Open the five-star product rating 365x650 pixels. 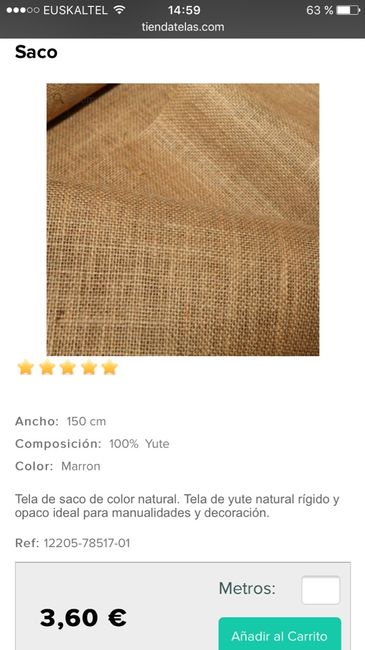(x=68, y=368)
